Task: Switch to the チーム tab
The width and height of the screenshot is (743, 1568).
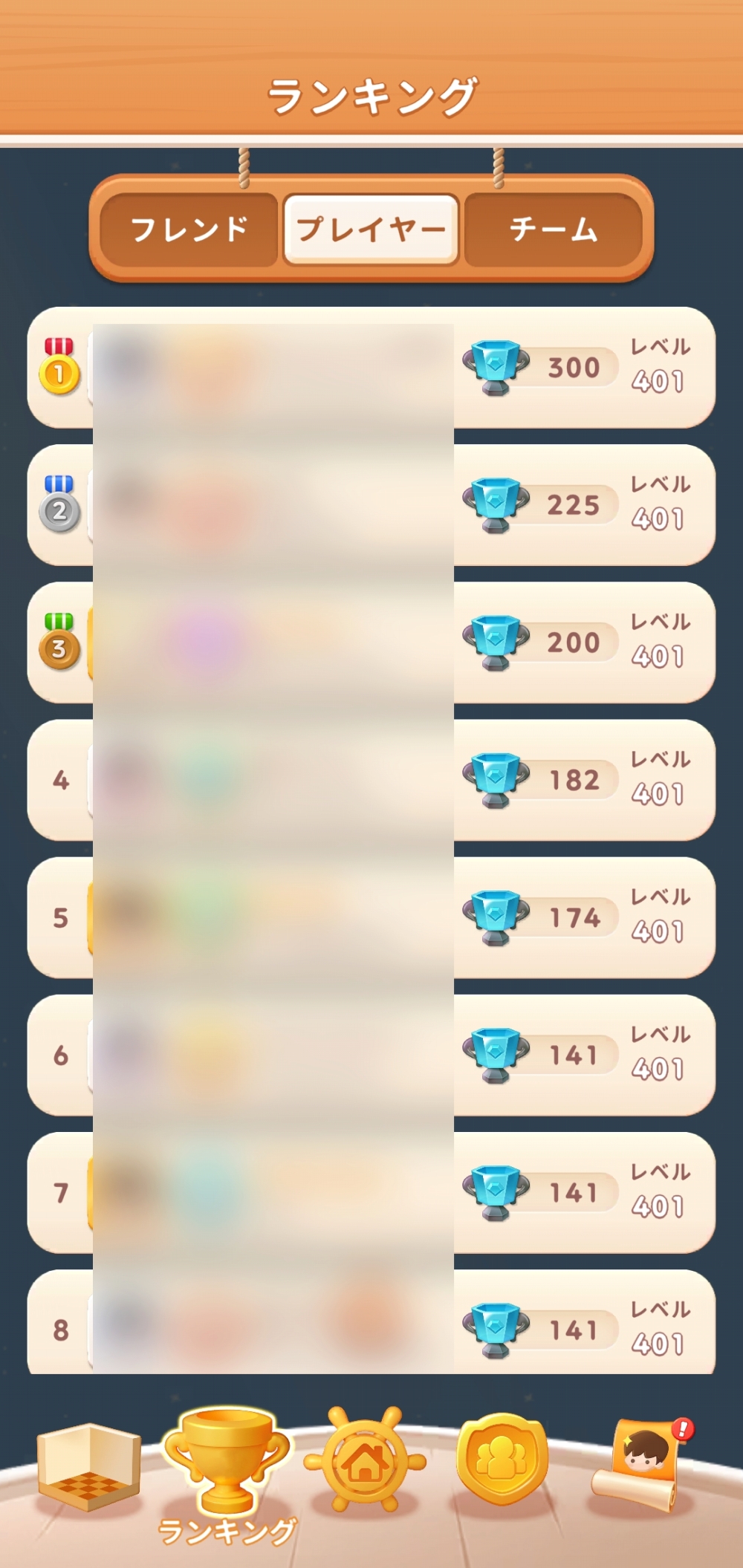Action: (554, 230)
